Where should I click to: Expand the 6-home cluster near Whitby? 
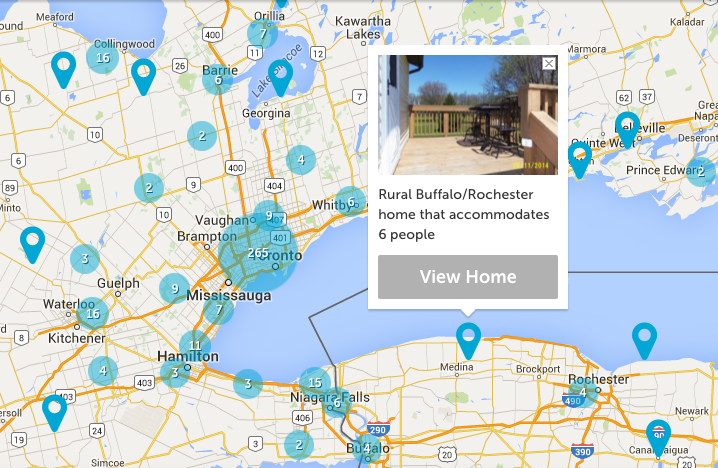(x=350, y=202)
